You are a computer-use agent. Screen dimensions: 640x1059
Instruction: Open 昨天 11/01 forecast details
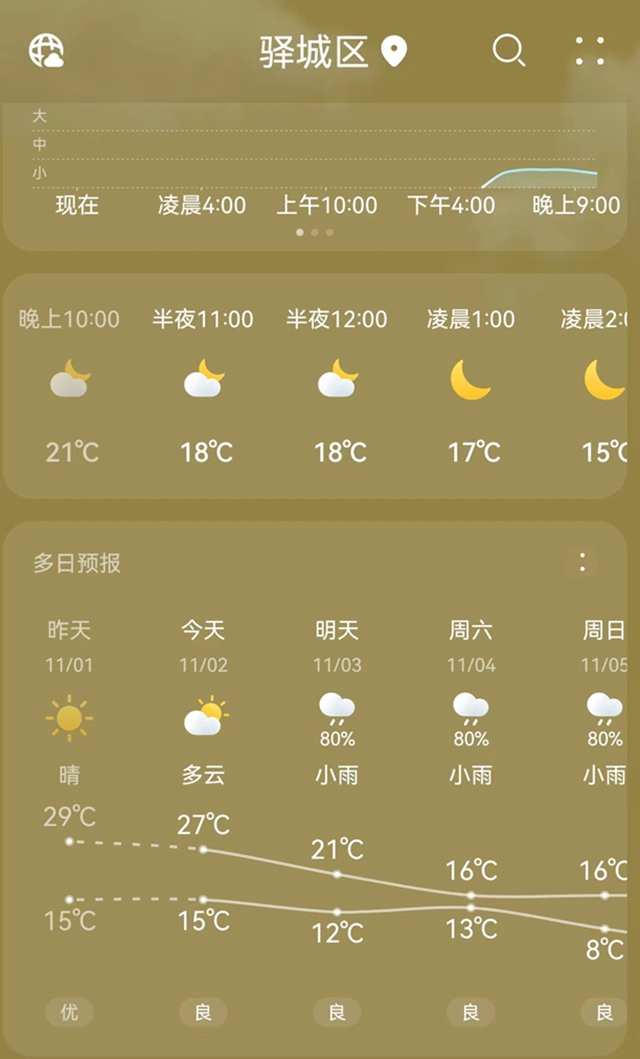(x=69, y=700)
